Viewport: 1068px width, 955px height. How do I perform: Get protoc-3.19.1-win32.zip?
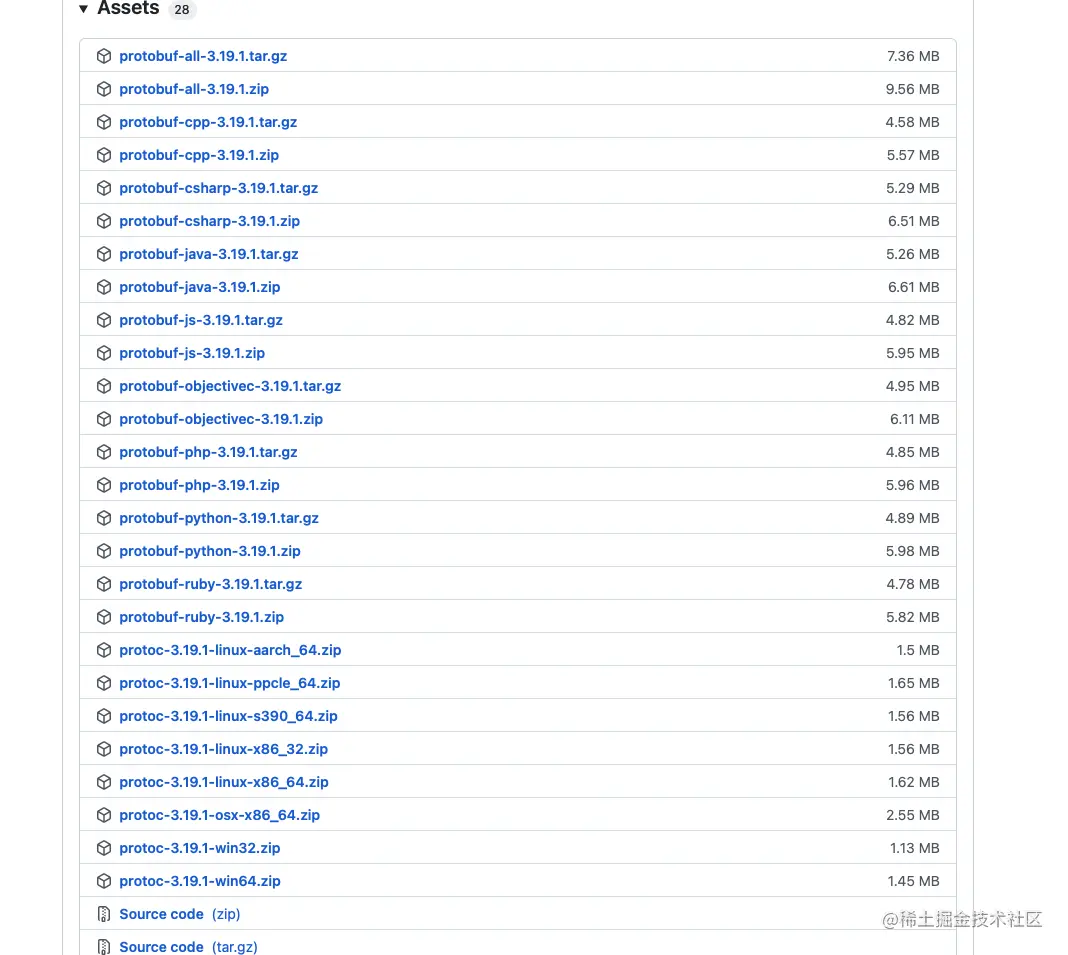tap(199, 848)
